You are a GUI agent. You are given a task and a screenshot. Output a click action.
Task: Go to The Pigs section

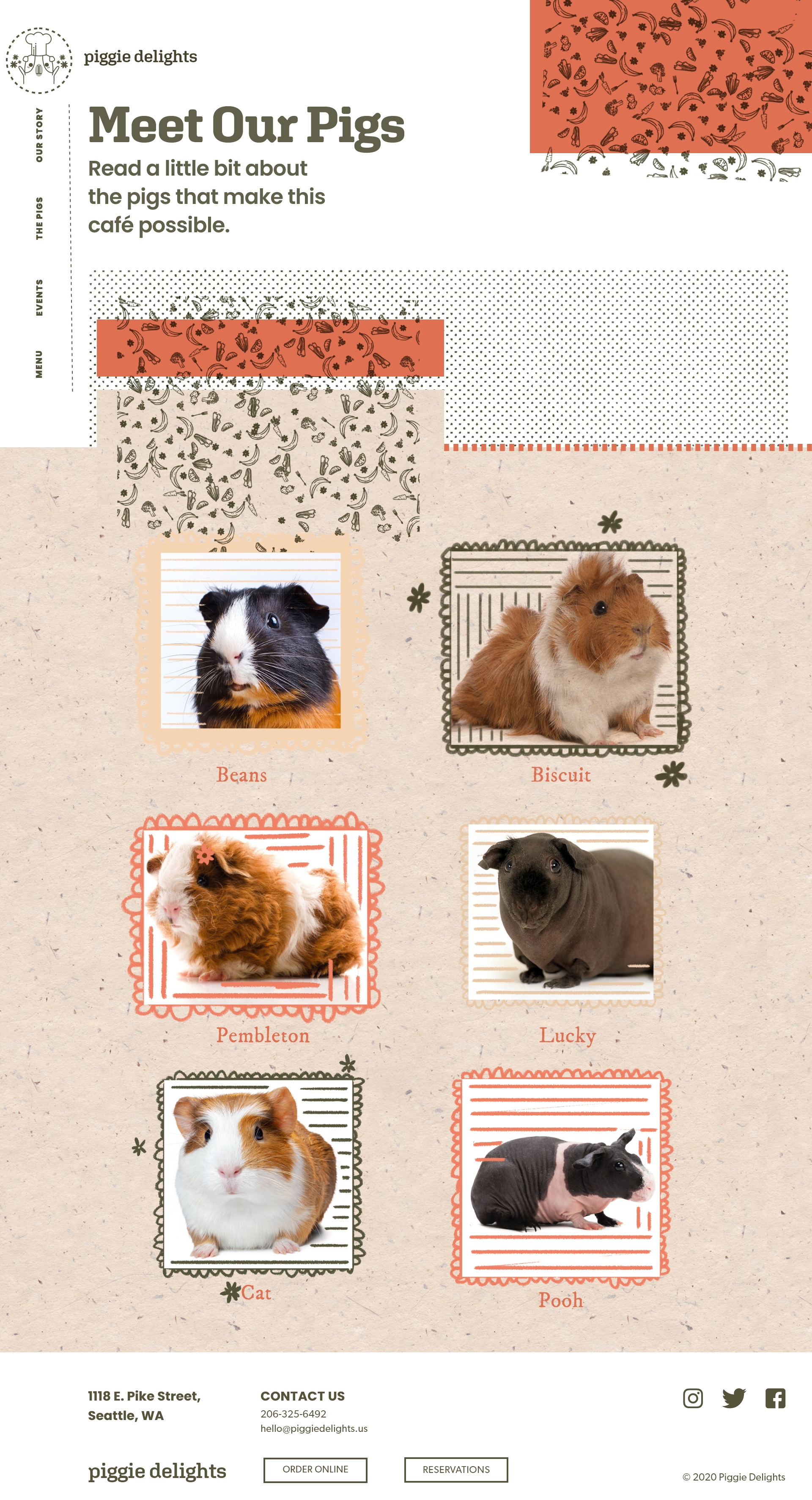(39, 218)
